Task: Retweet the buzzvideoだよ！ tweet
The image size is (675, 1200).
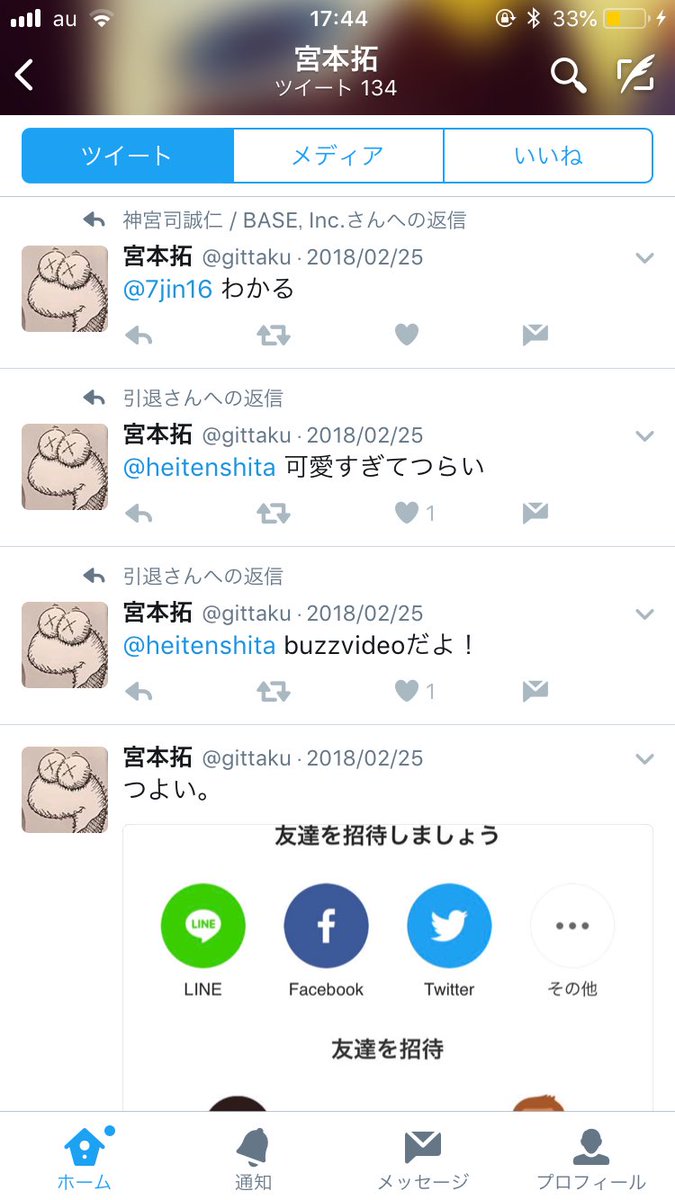Action: (x=273, y=691)
